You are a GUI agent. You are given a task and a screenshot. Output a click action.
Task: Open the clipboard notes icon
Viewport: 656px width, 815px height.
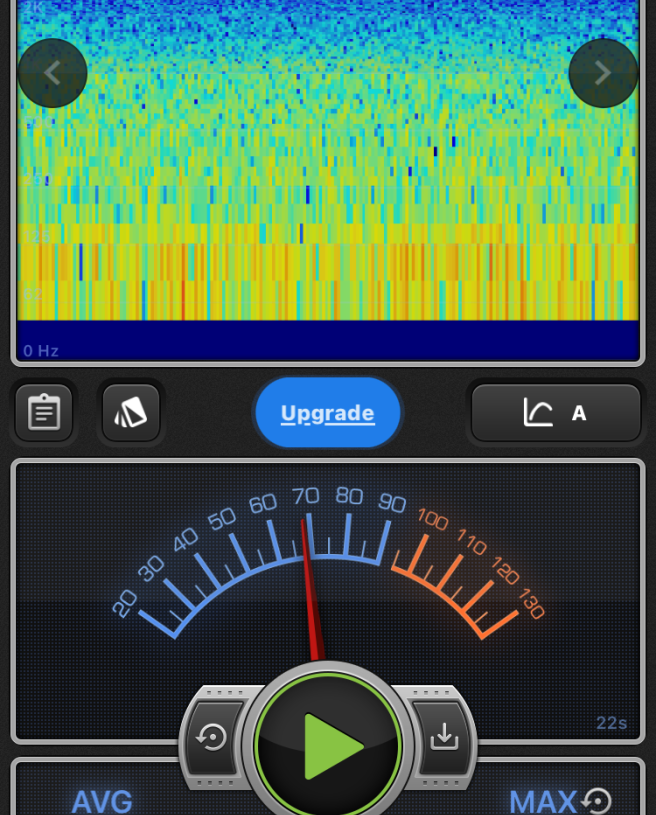[x=44, y=412]
